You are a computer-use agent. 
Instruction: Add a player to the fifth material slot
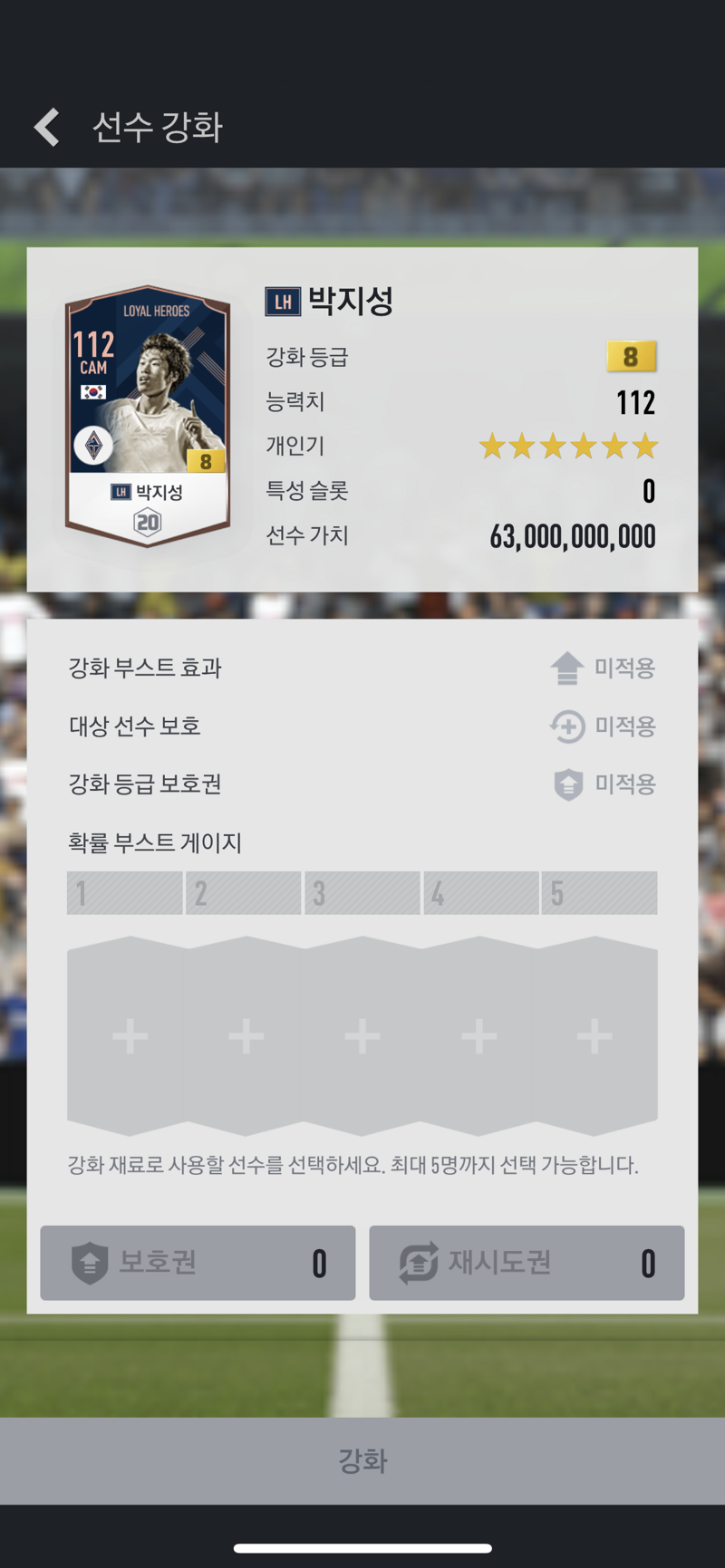click(594, 1035)
